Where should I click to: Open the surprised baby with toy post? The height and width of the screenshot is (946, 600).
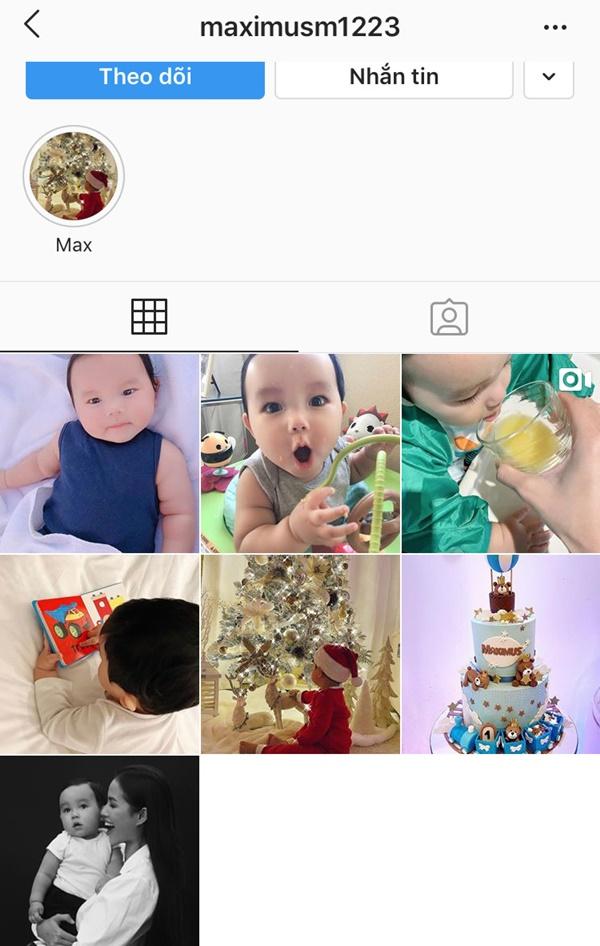[x=300, y=453]
